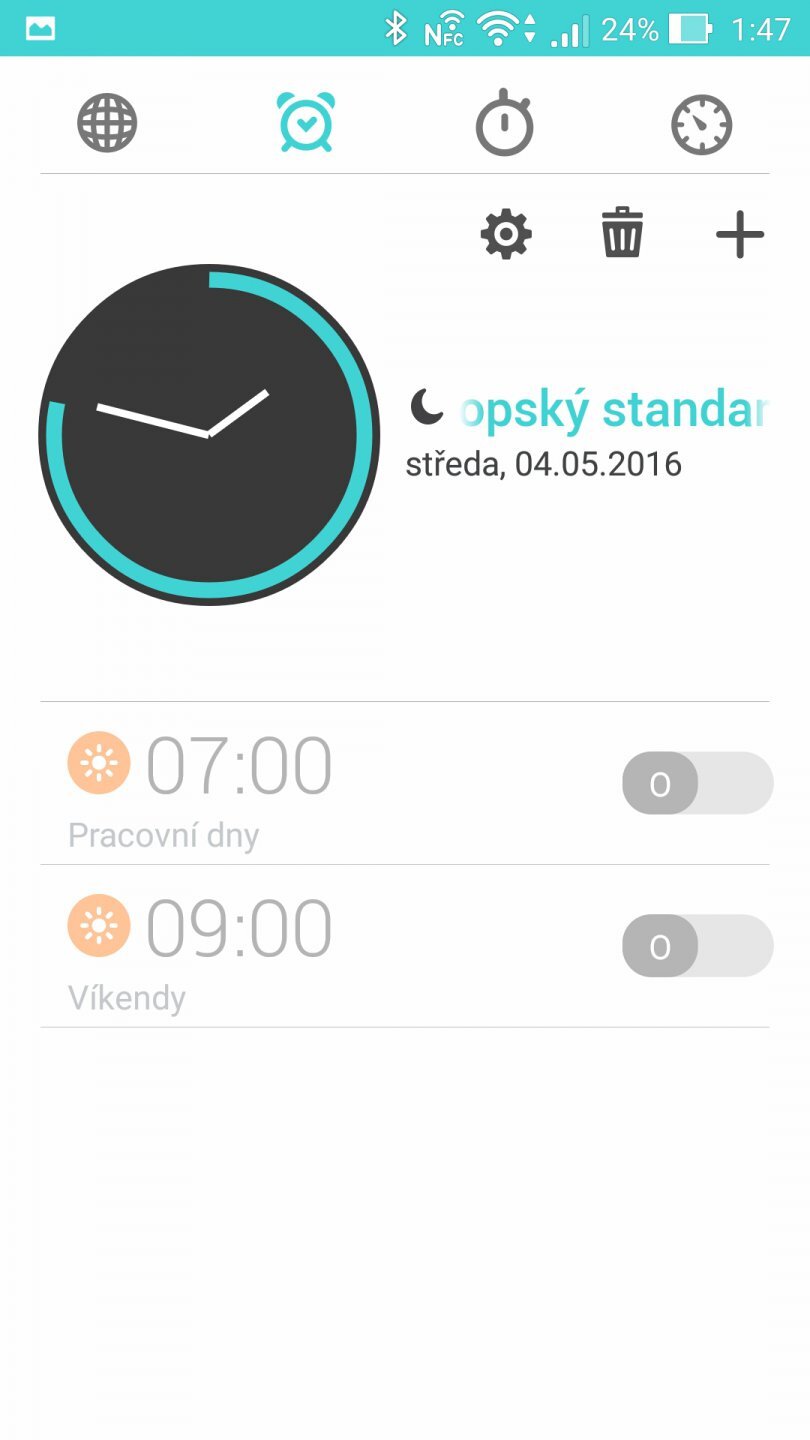The height and width of the screenshot is (1440, 810).
Task: Add a new alarm with plus
Action: coord(739,235)
